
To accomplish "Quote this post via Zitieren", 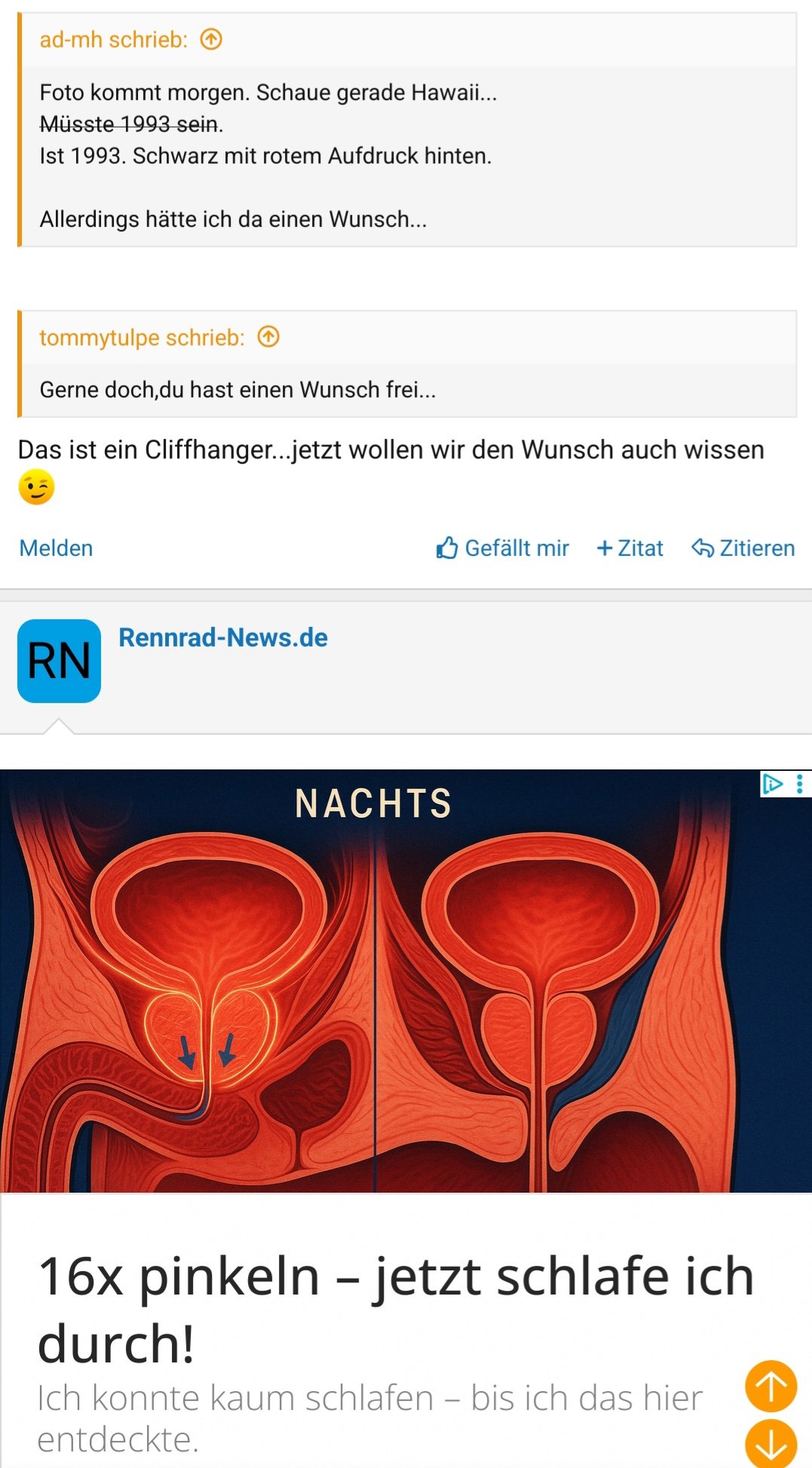I will [x=743, y=548].
